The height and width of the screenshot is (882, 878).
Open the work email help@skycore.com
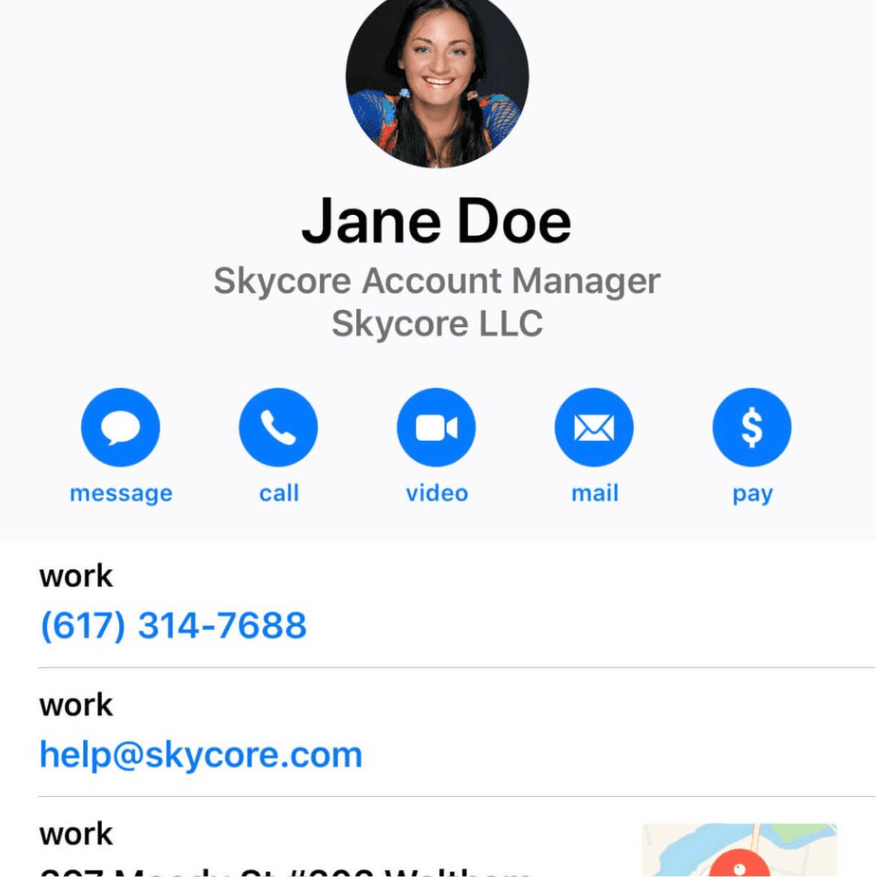pos(200,755)
